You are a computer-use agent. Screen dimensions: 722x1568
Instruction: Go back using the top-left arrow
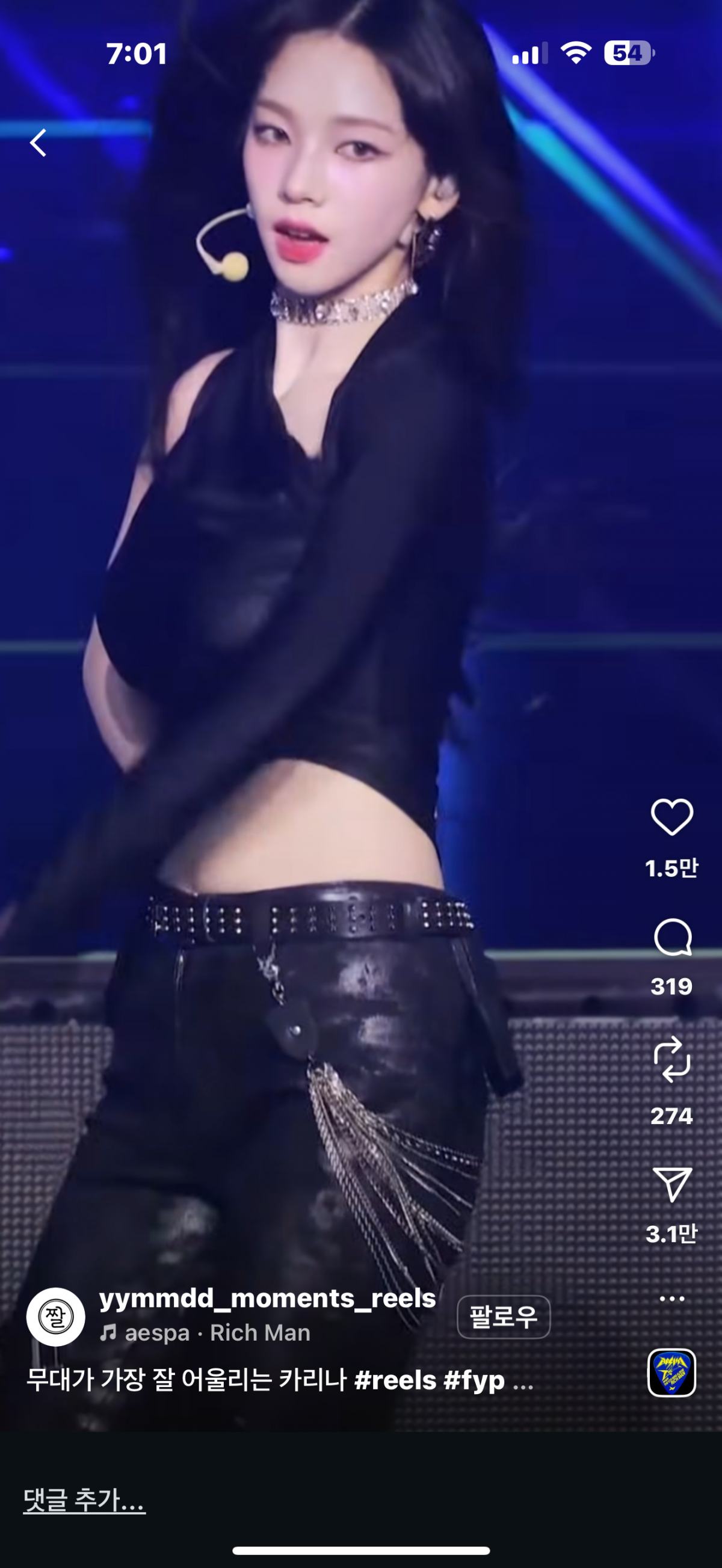(x=39, y=143)
